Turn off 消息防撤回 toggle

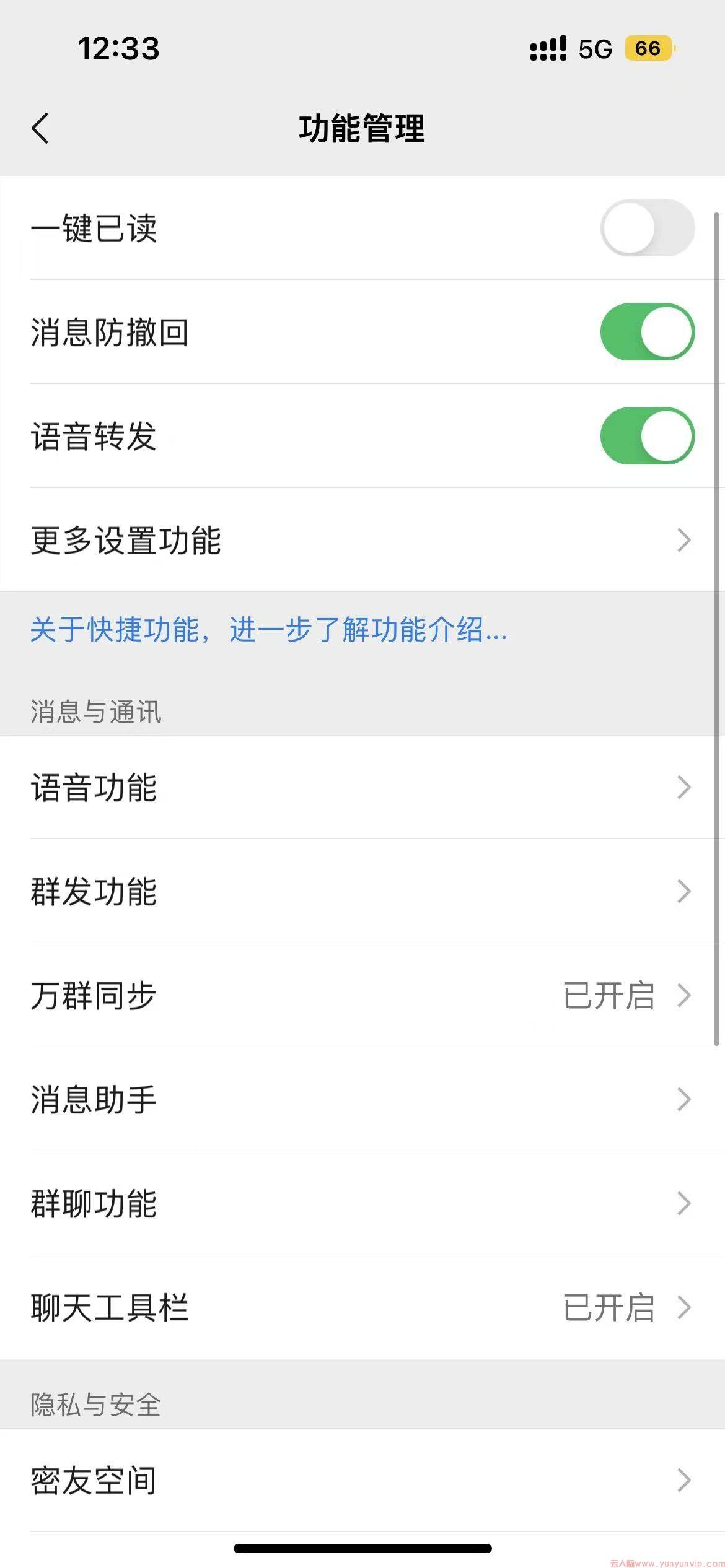(647, 332)
